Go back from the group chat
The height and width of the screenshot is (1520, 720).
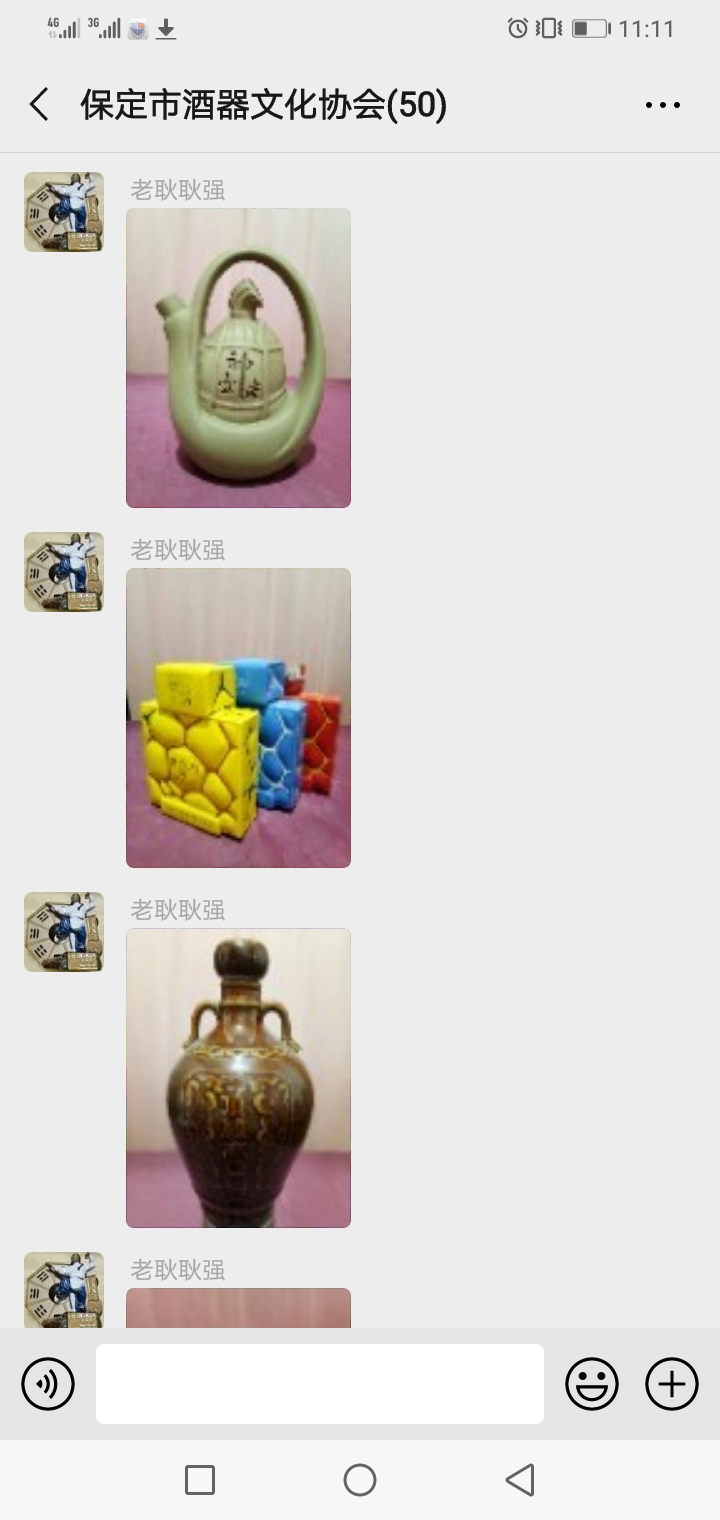point(40,105)
